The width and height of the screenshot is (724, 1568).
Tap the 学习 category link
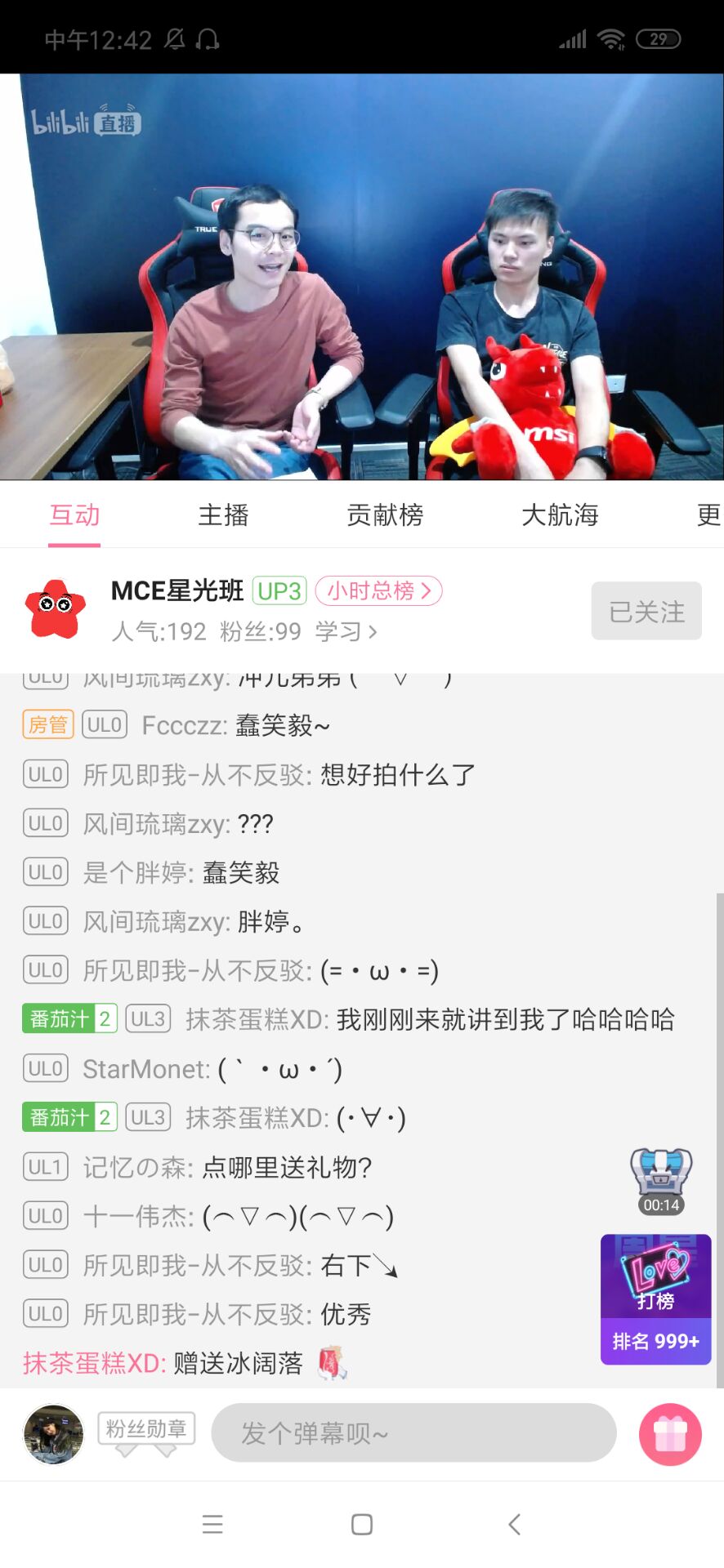click(x=346, y=631)
